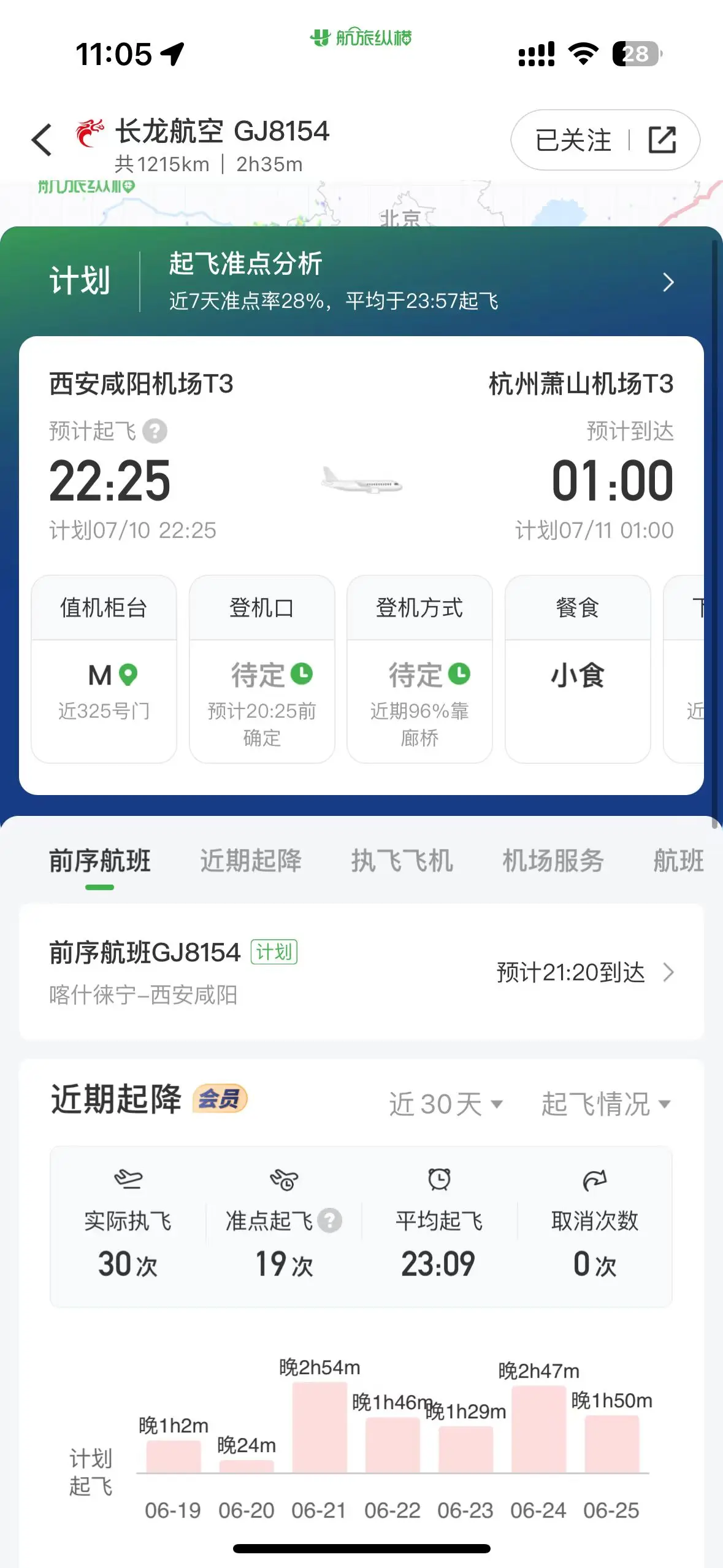
Task: Tap the 已关注 follow button
Action: click(573, 140)
